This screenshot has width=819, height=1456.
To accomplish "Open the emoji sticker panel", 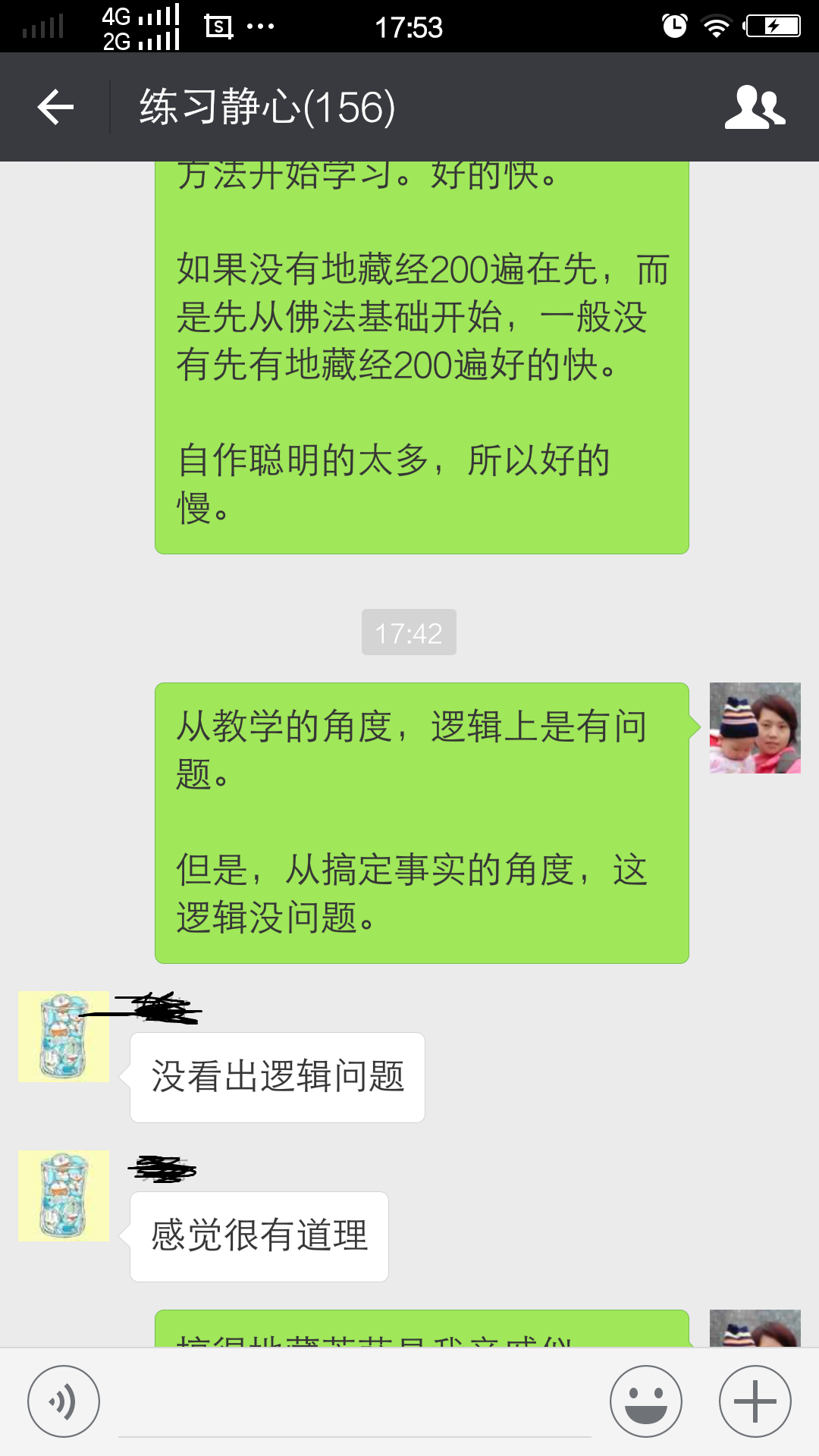I will [x=646, y=1401].
